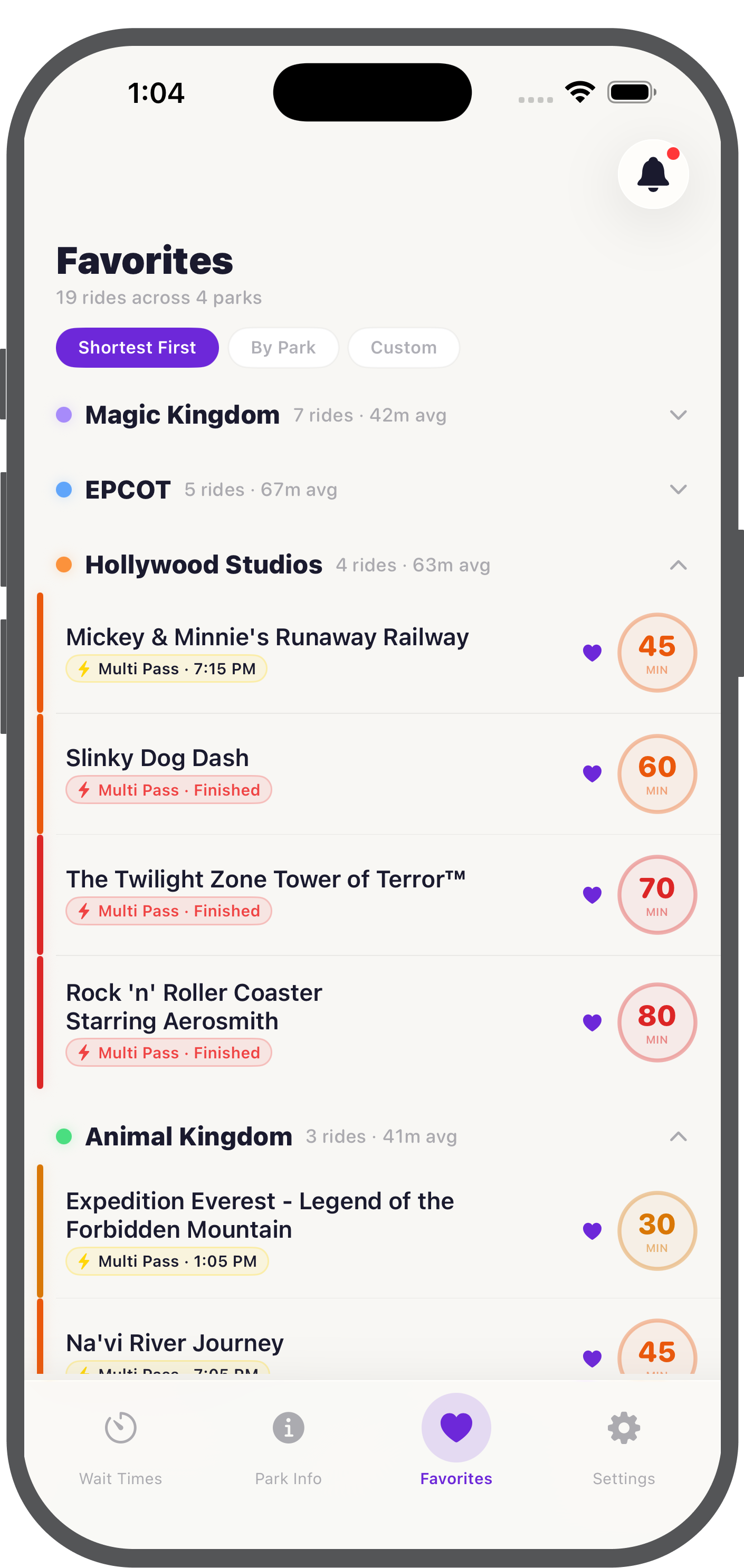This screenshot has width=744, height=1568.
Task: Unfavorite Expedition Everest
Action: tap(592, 1231)
